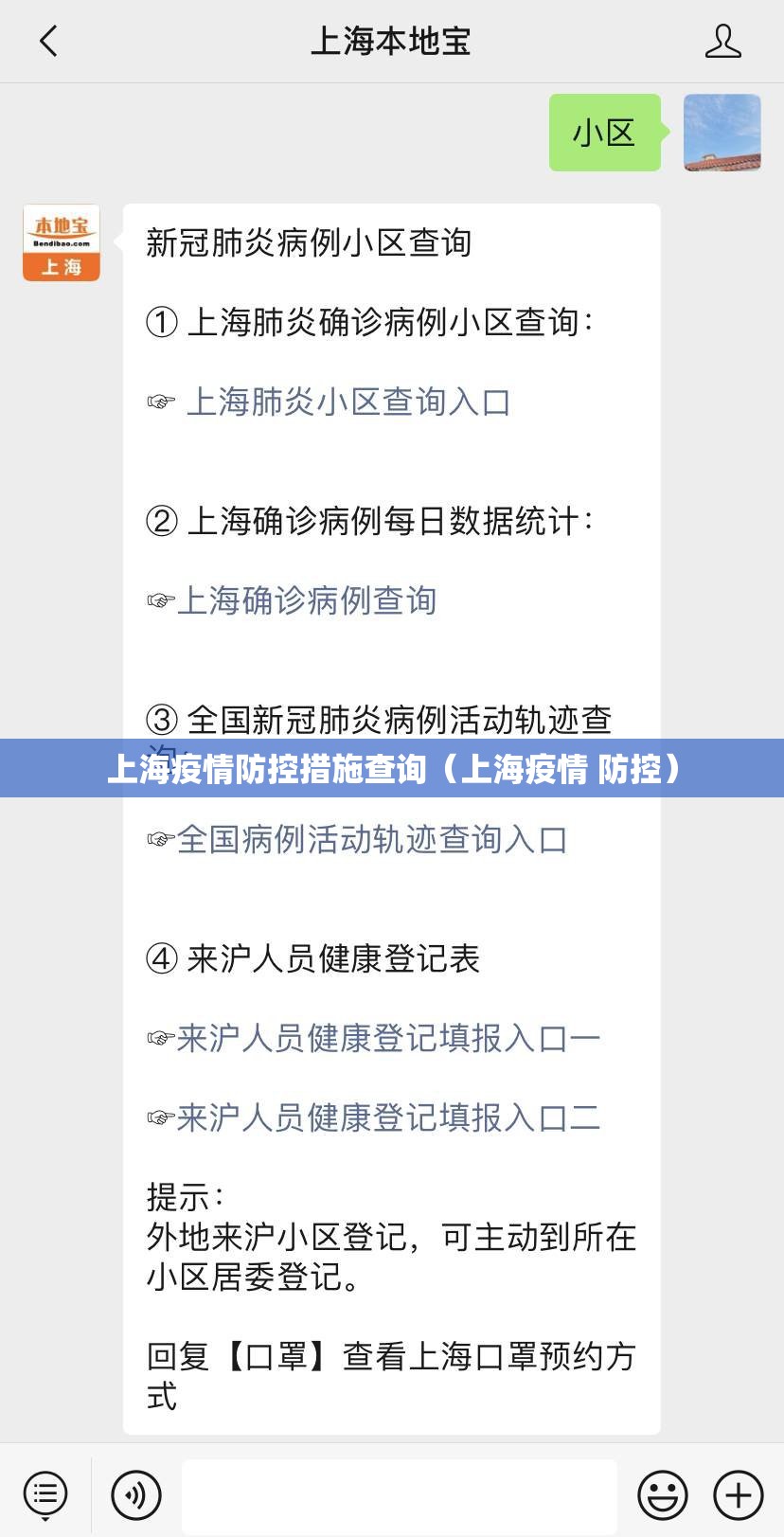This screenshot has width=784, height=1537.
Task: Switch to voice message input
Action: pos(136,1495)
